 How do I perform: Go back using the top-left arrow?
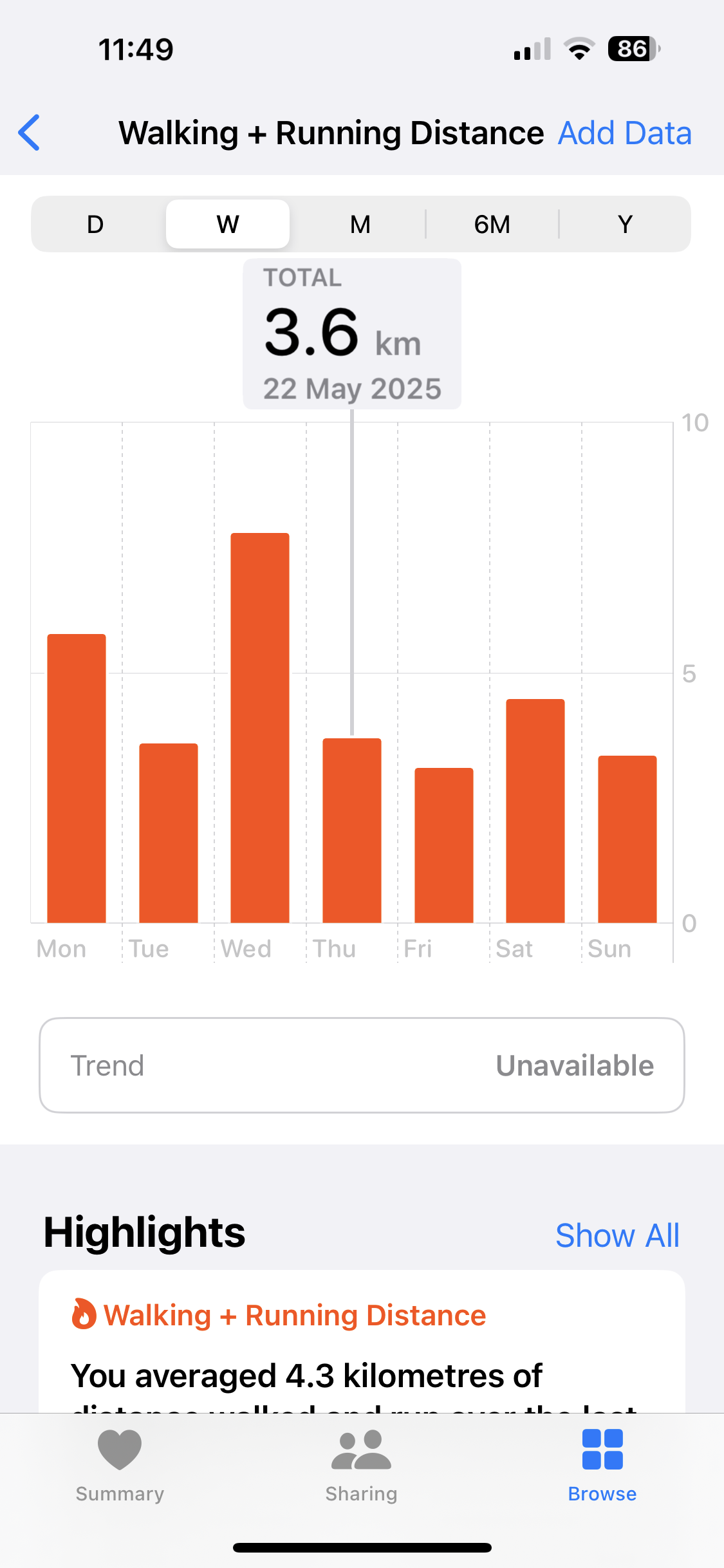(x=30, y=133)
